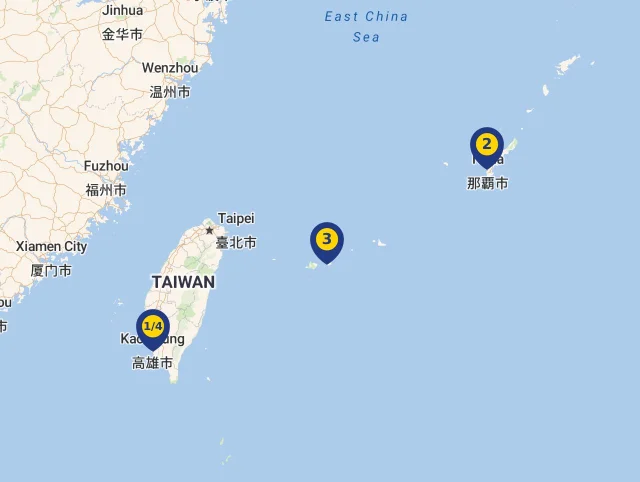Tap the 1/4 pin at Kaohsiung
This screenshot has width=640, height=482.
click(x=153, y=327)
